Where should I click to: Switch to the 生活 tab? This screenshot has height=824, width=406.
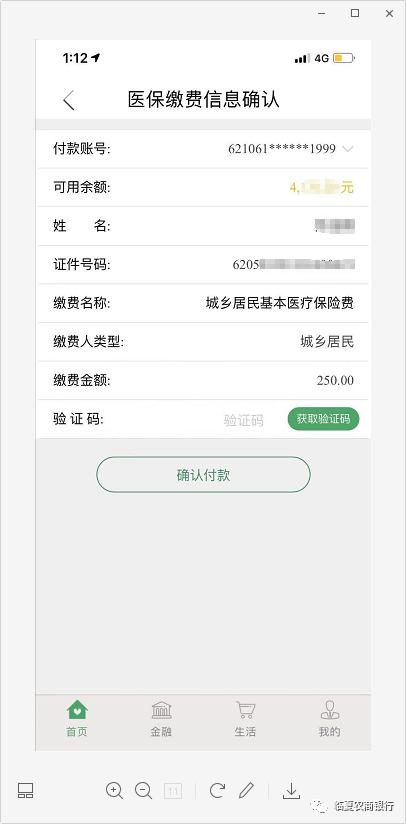tap(245, 719)
